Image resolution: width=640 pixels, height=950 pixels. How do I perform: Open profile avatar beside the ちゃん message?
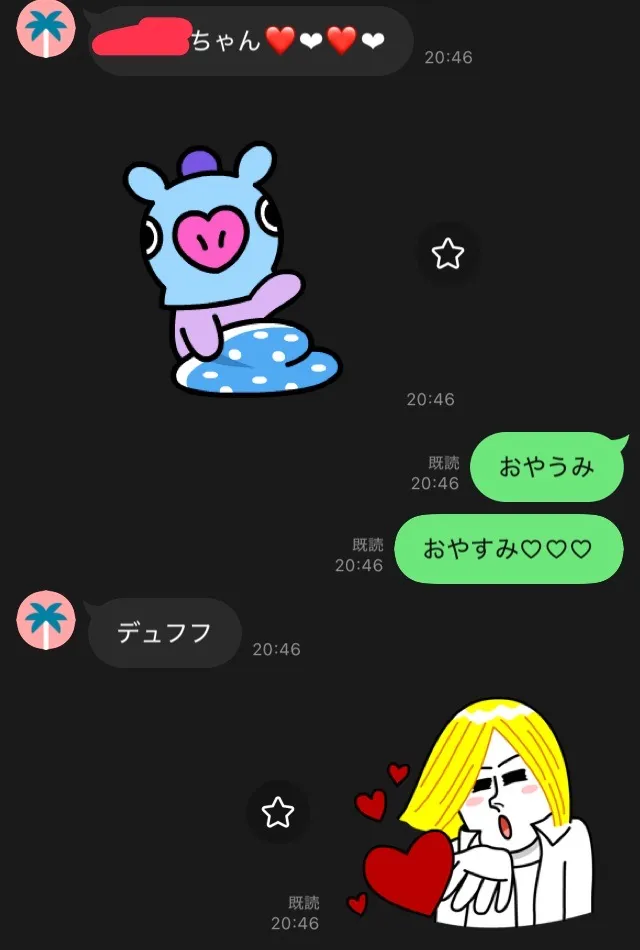46,29
